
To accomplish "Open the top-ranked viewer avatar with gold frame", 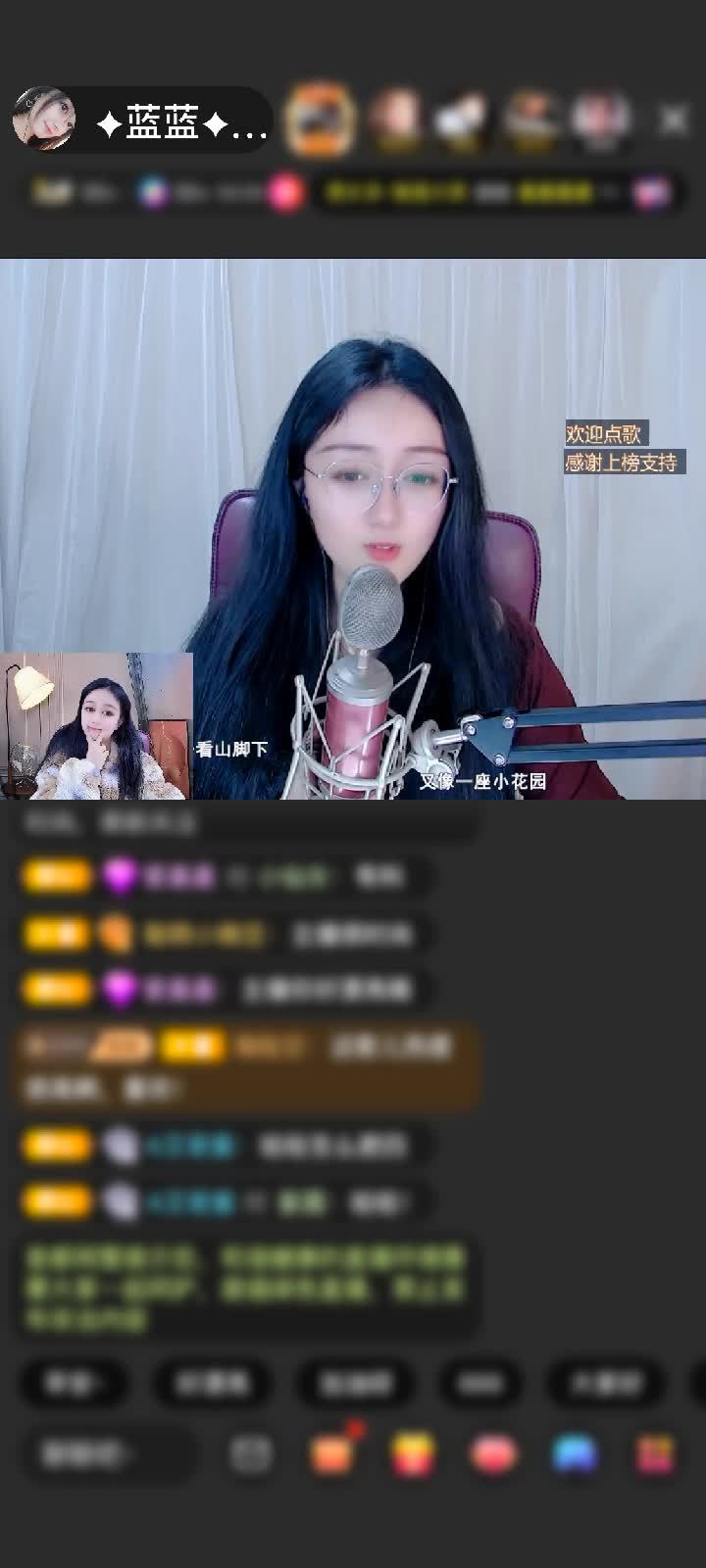I will click(320, 120).
